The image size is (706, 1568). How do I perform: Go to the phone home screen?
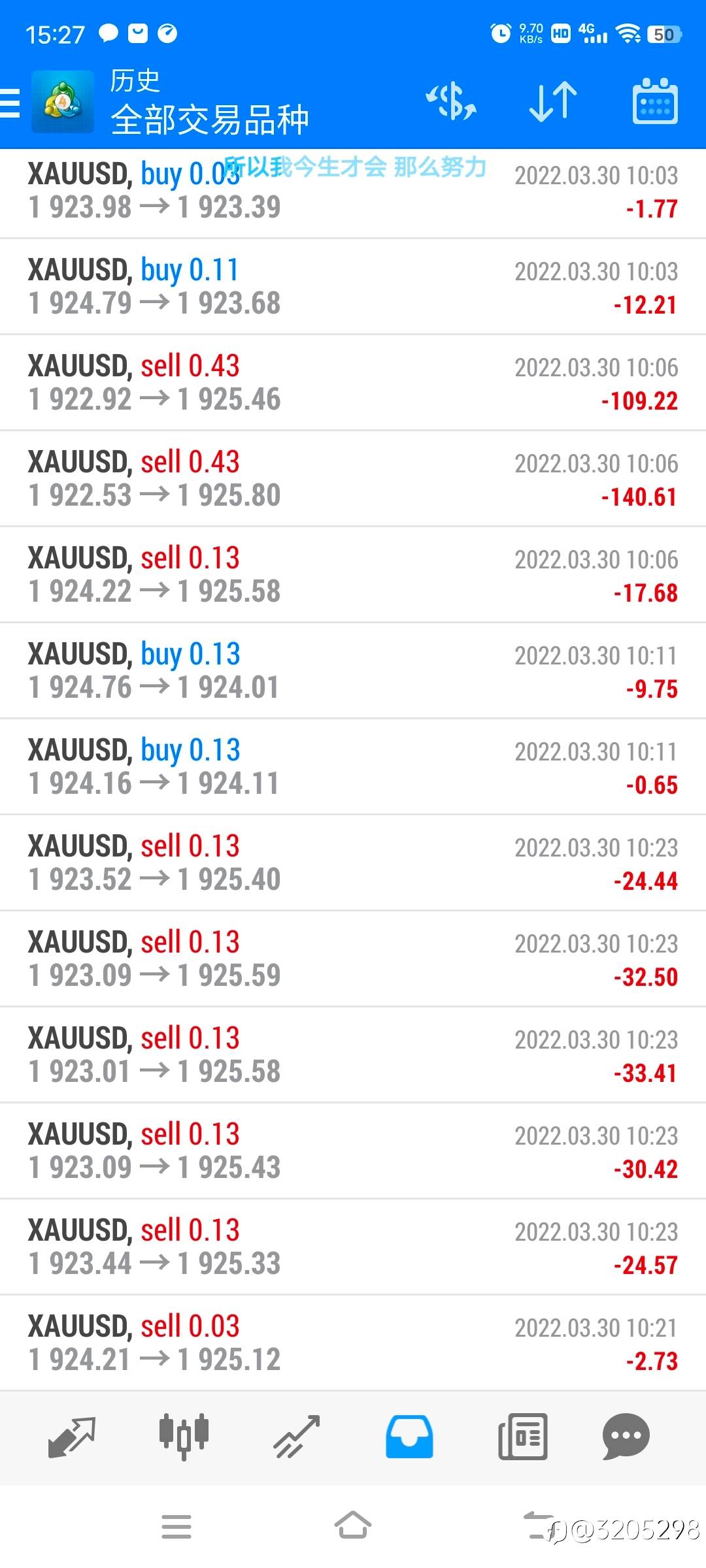pyautogui.click(x=353, y=1527)
